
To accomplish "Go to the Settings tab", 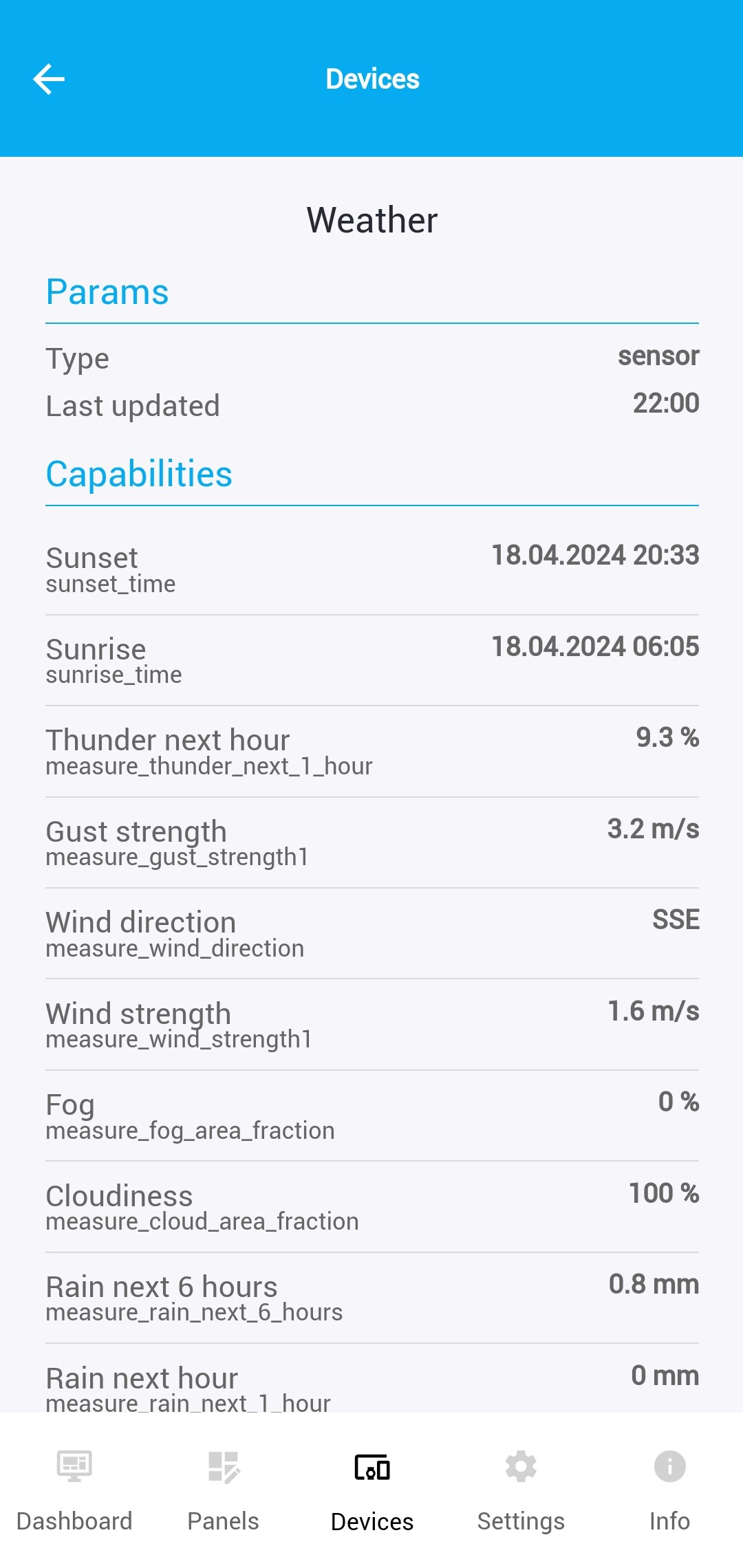I will pos(521,1490).
